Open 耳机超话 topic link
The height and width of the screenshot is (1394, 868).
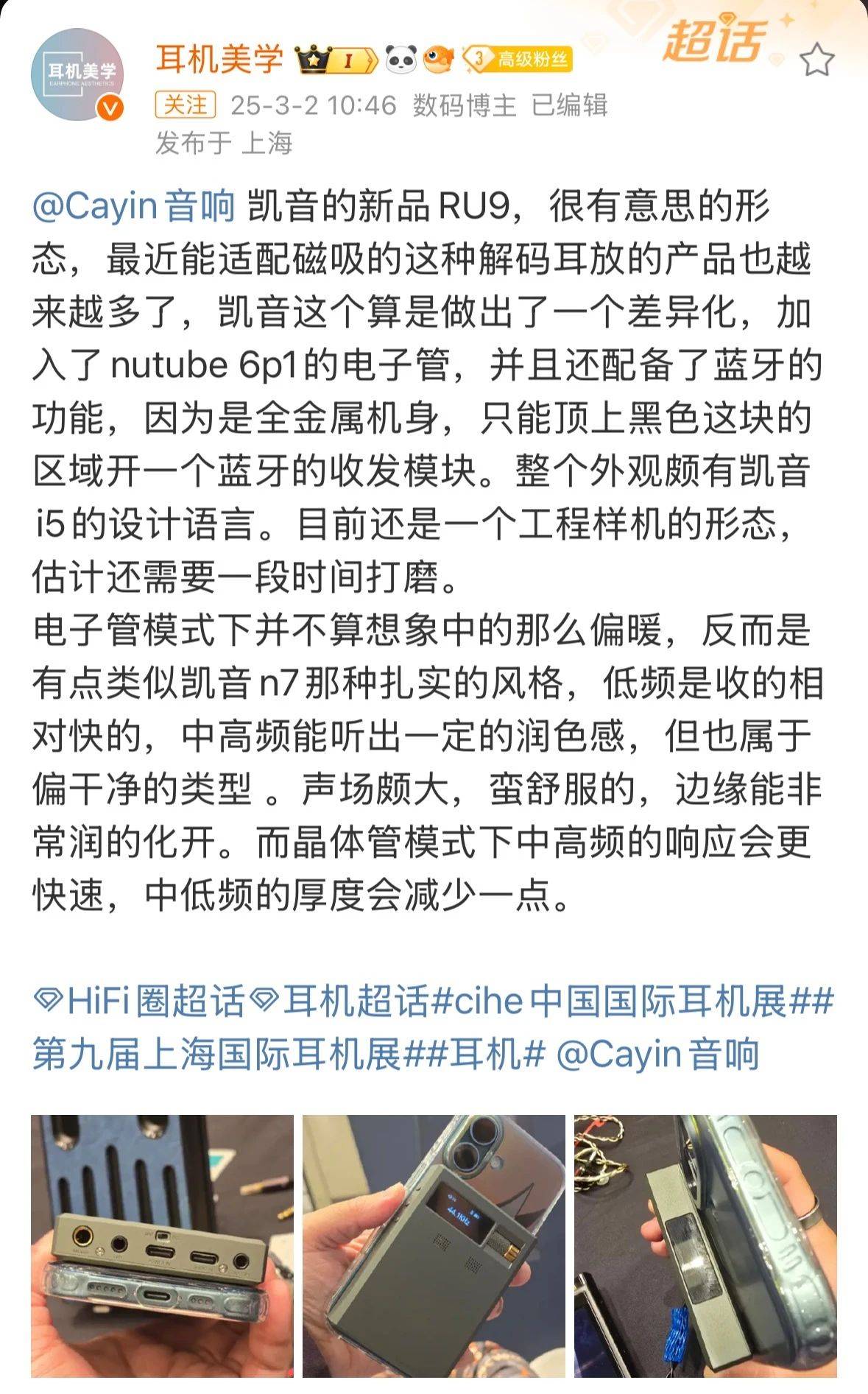click(x=340, y=1002)
